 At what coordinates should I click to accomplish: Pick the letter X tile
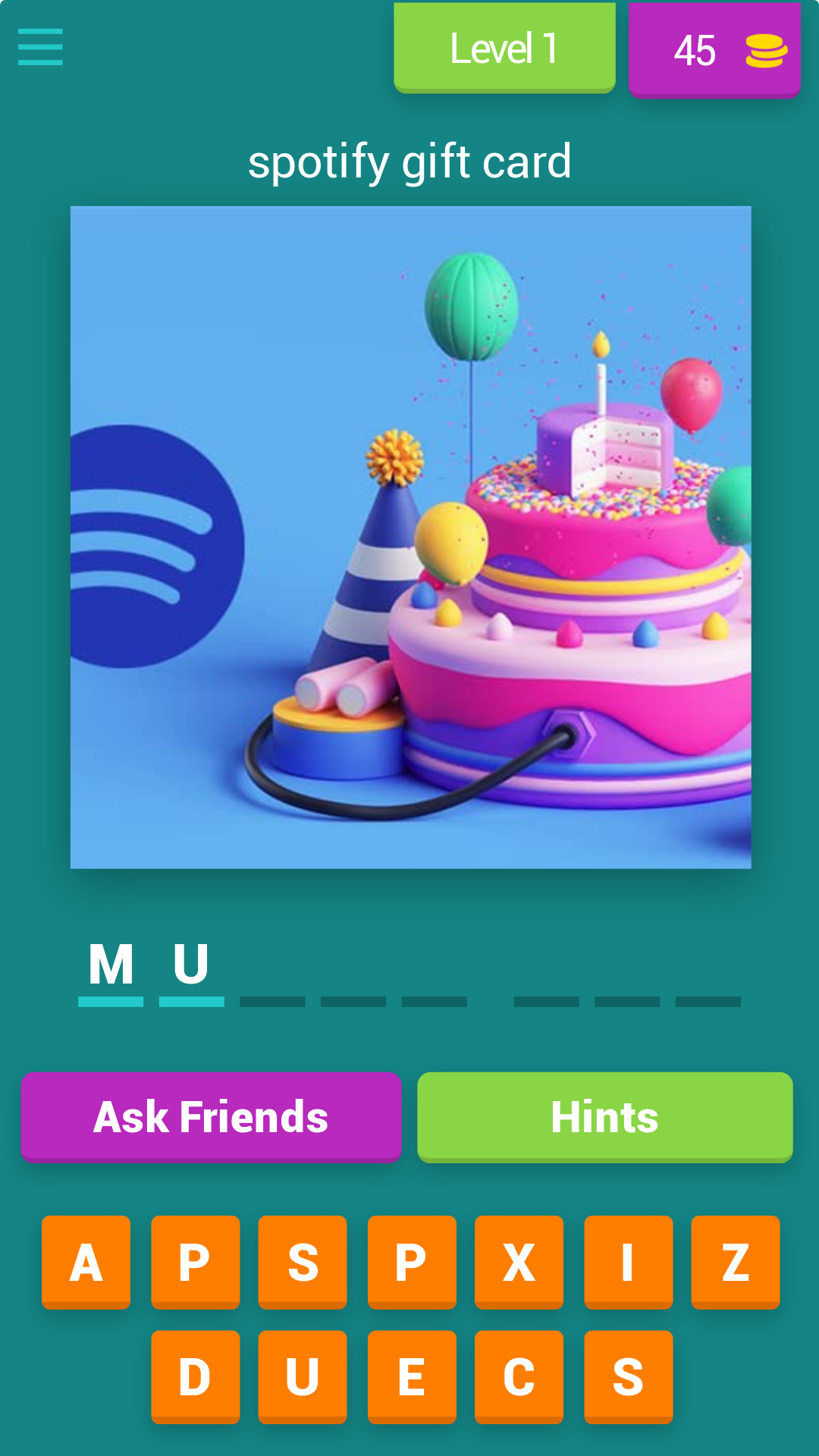519,1263
